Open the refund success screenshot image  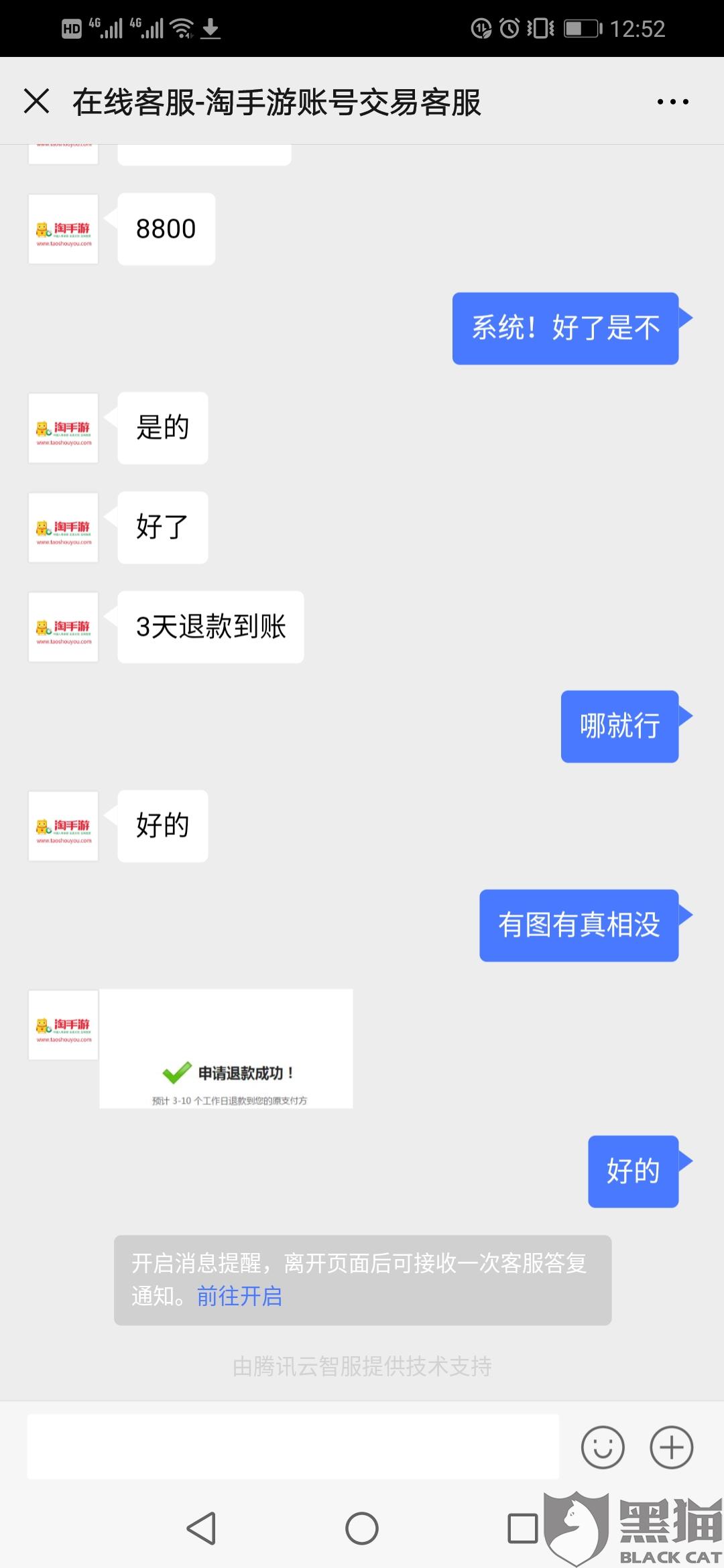226,1049
